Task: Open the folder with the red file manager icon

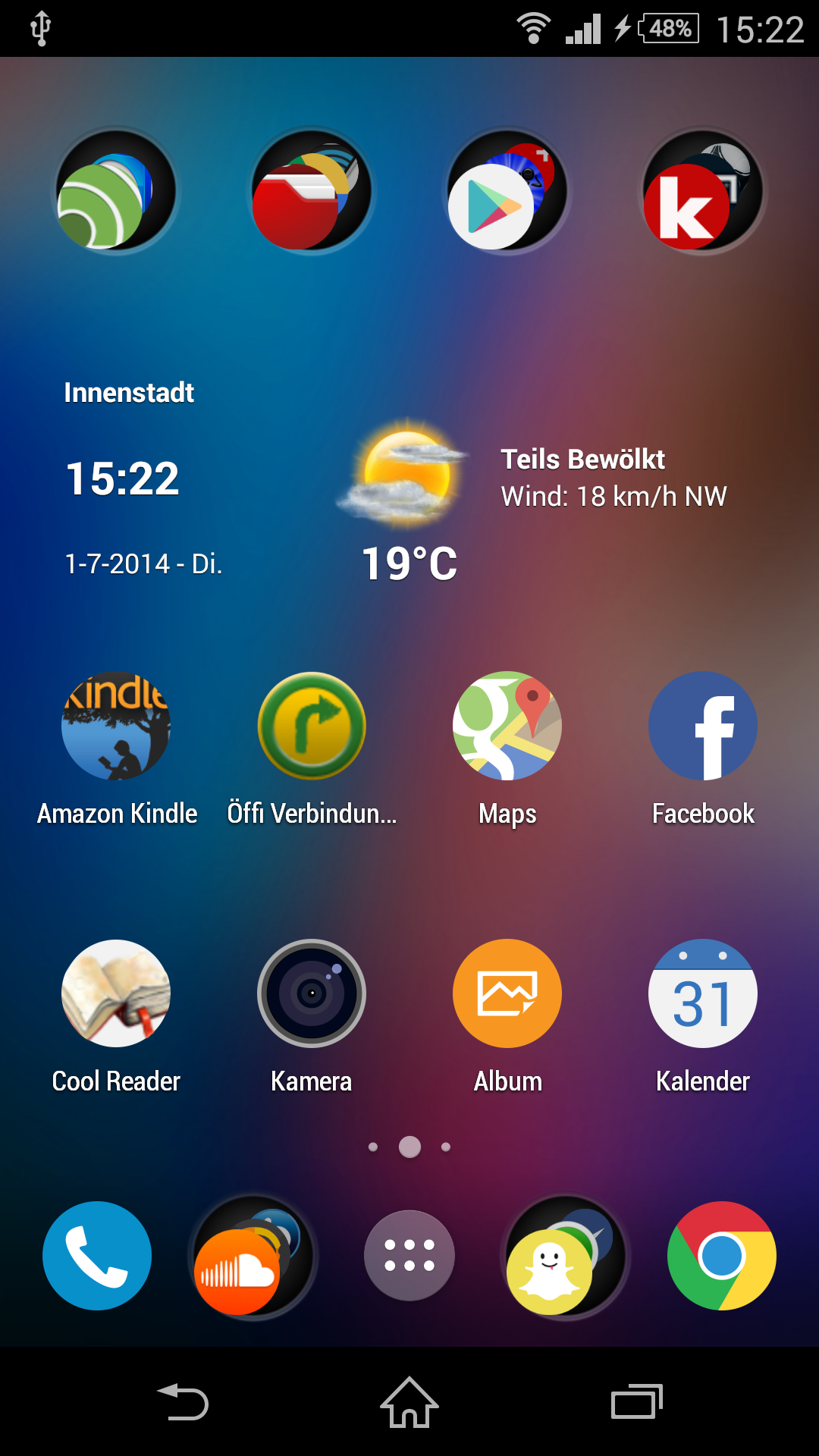Action: click(312, 191)
